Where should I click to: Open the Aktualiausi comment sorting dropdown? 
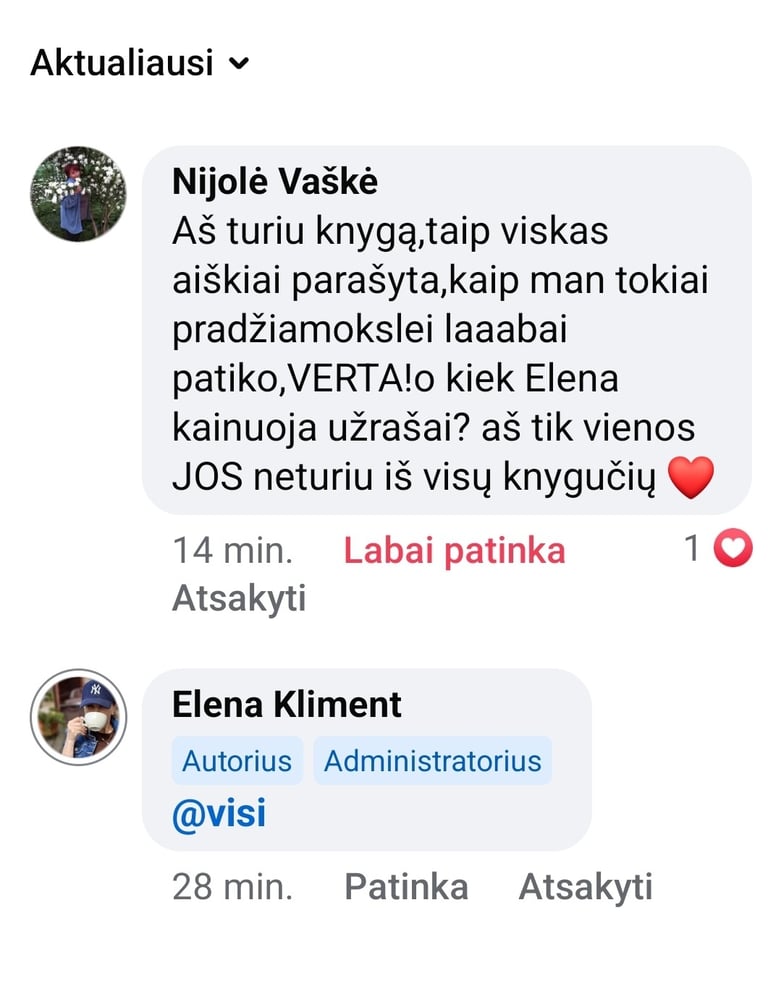tap(140, 63)
